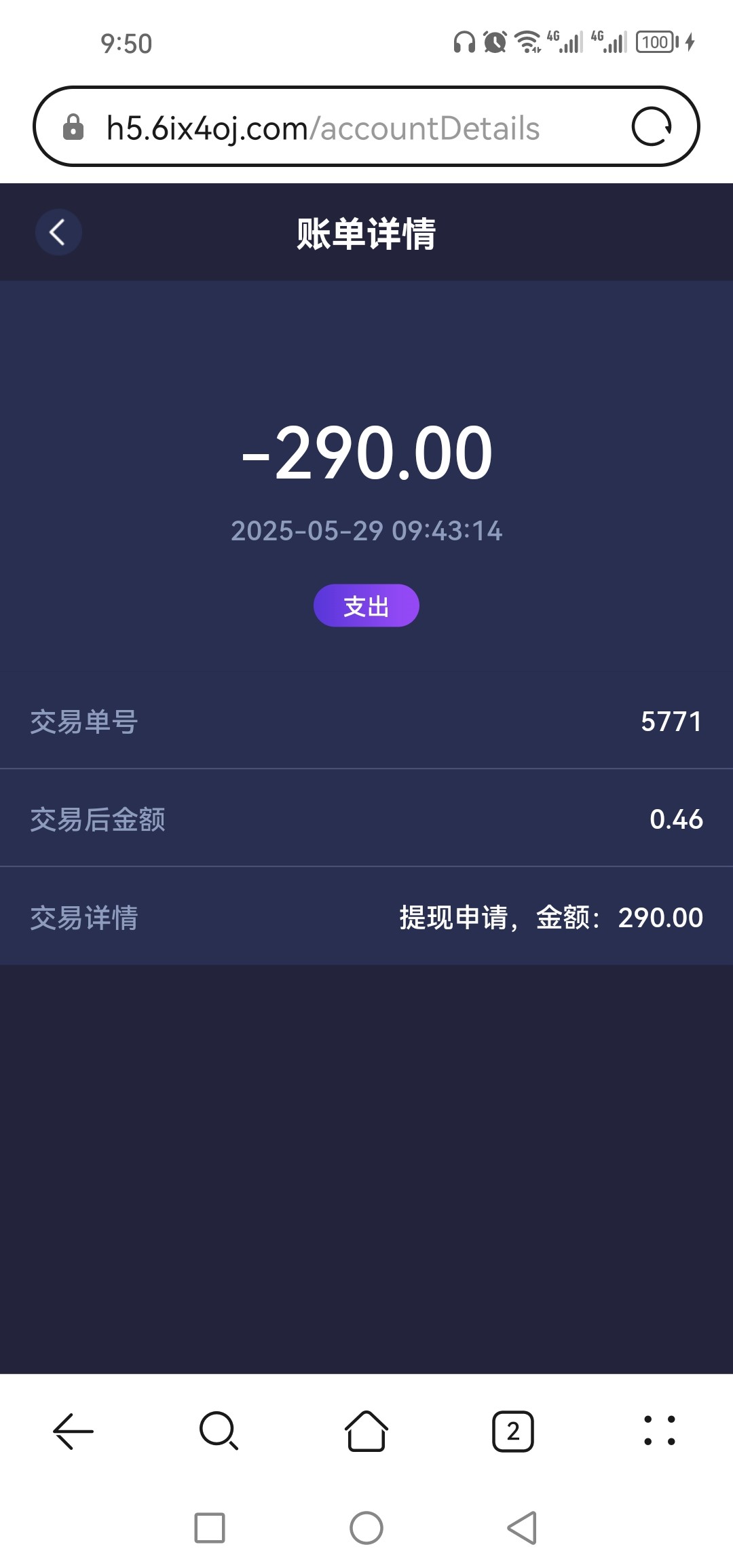The height and width of the screenshot is (1568, 733).
Task: Reload the page with refresh icon
Action: [652, 127]
